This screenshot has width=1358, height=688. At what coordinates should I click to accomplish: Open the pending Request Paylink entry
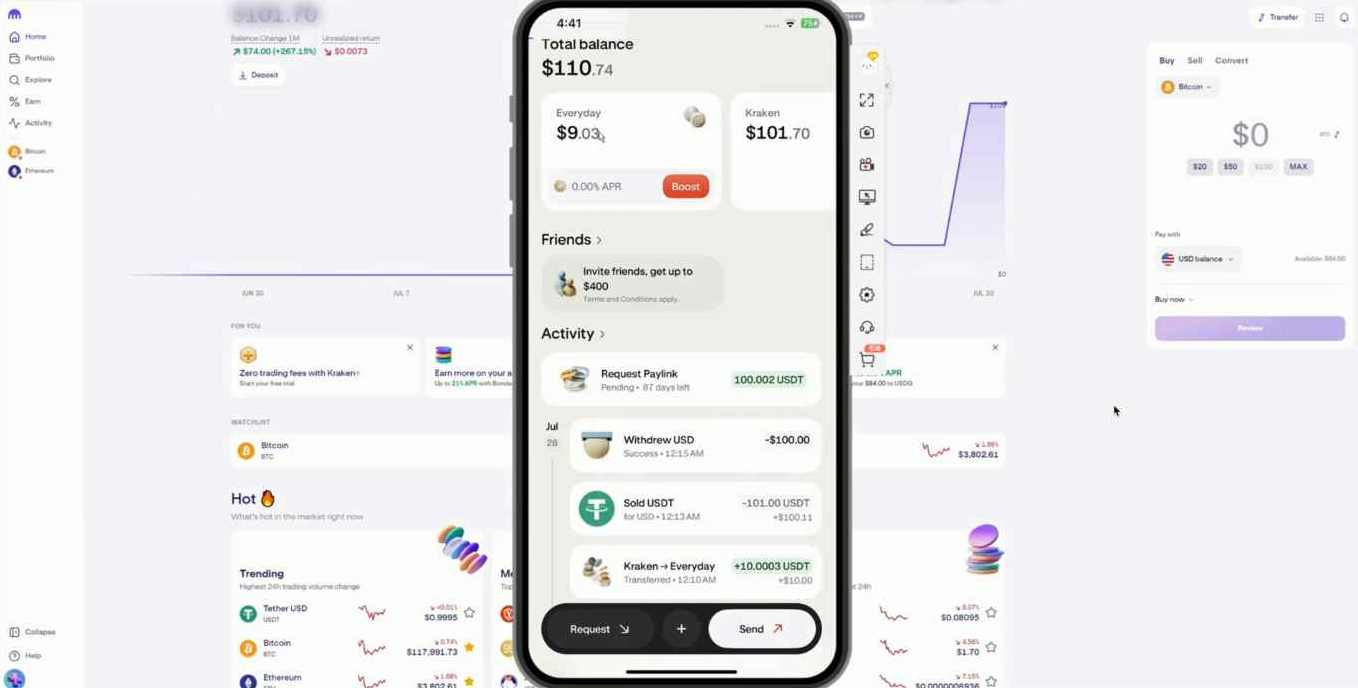(x=680, y=380)
